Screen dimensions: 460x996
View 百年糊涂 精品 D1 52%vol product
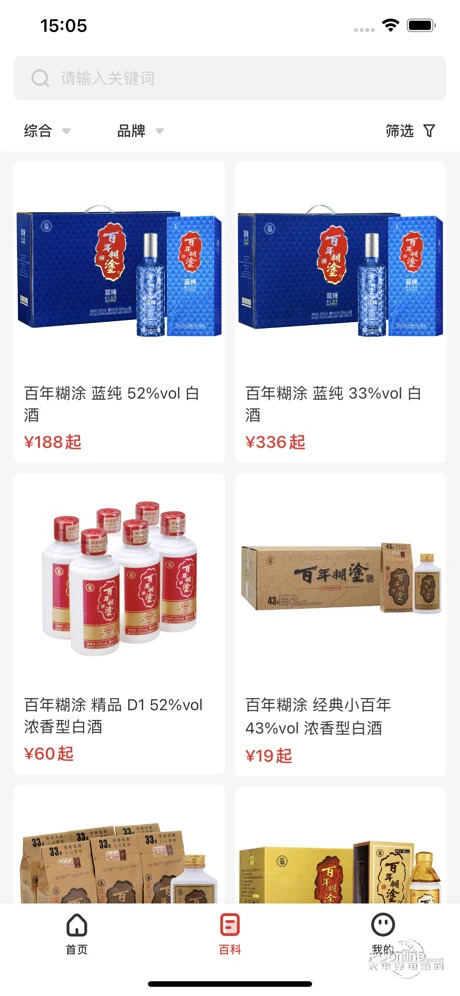[119, 624]
